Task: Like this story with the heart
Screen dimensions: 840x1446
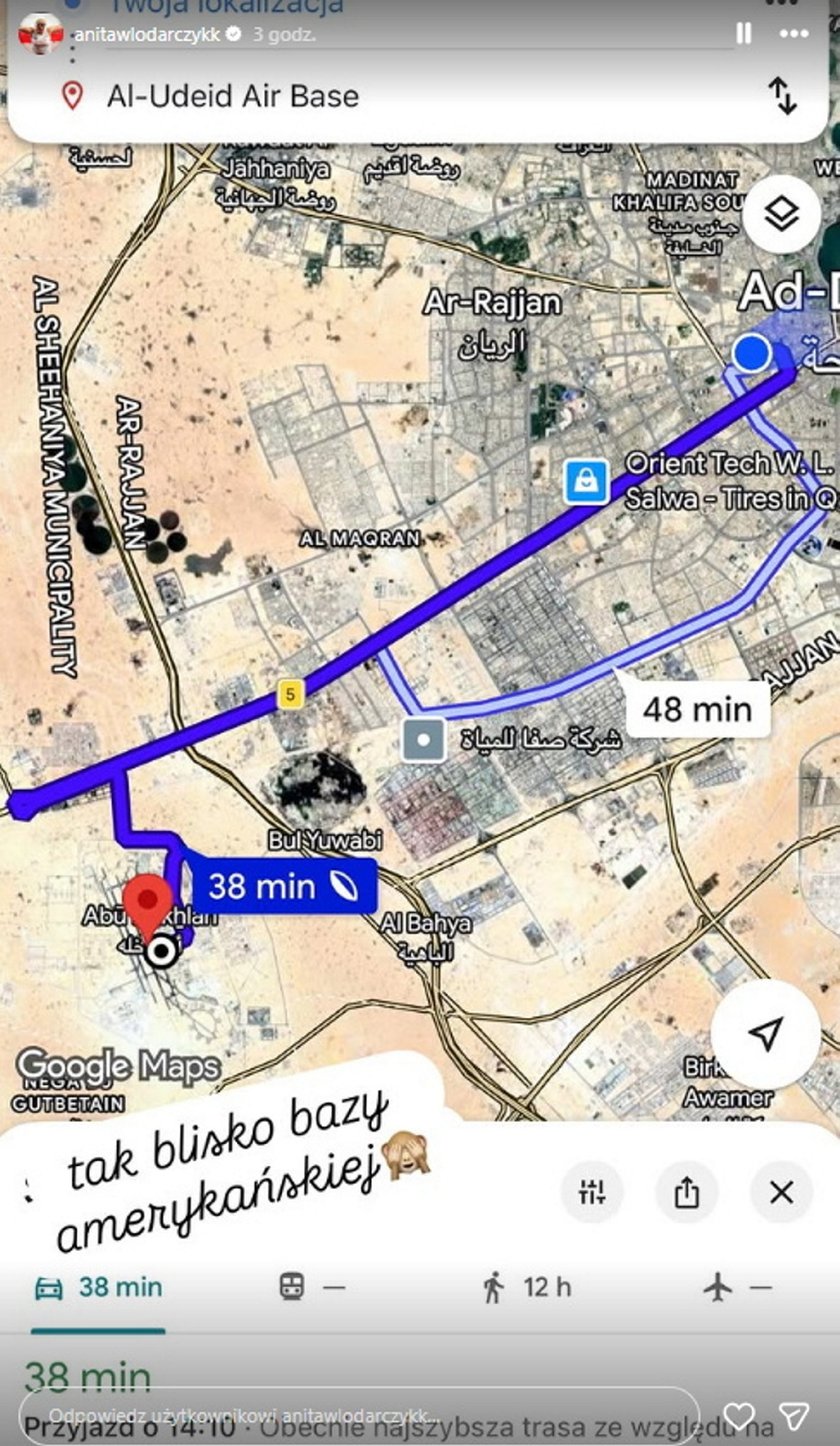Action: click(x=739, y=1415)
